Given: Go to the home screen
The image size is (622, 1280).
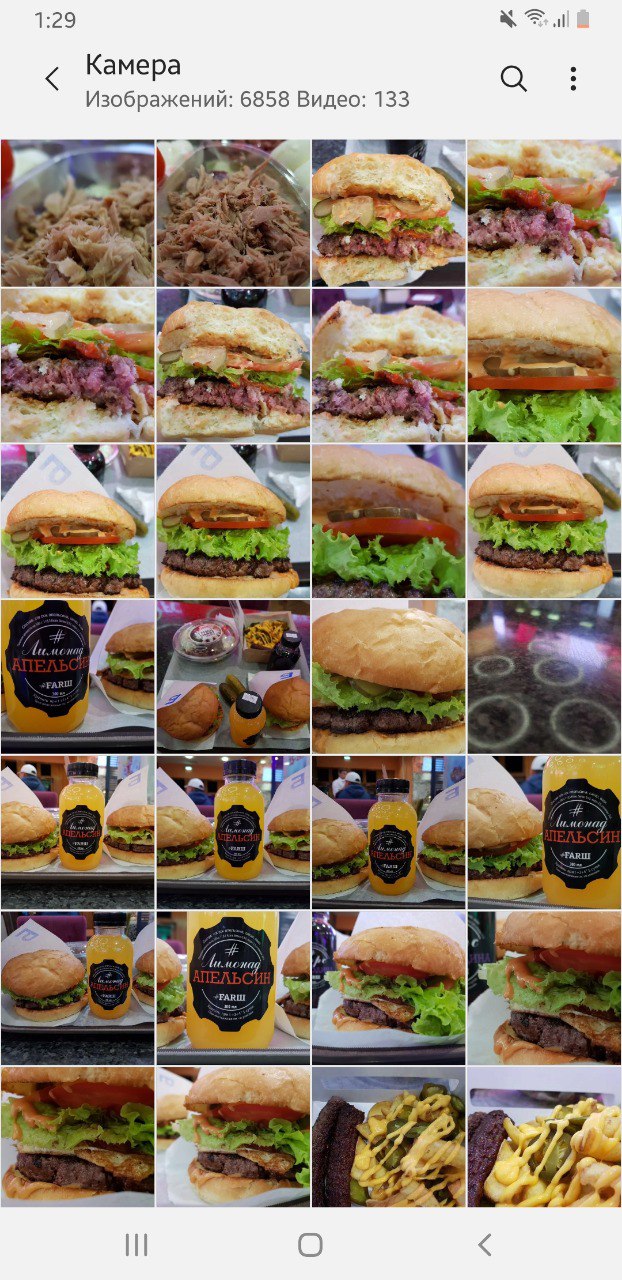Looking at the screenshot, I should coord(310,1244).
